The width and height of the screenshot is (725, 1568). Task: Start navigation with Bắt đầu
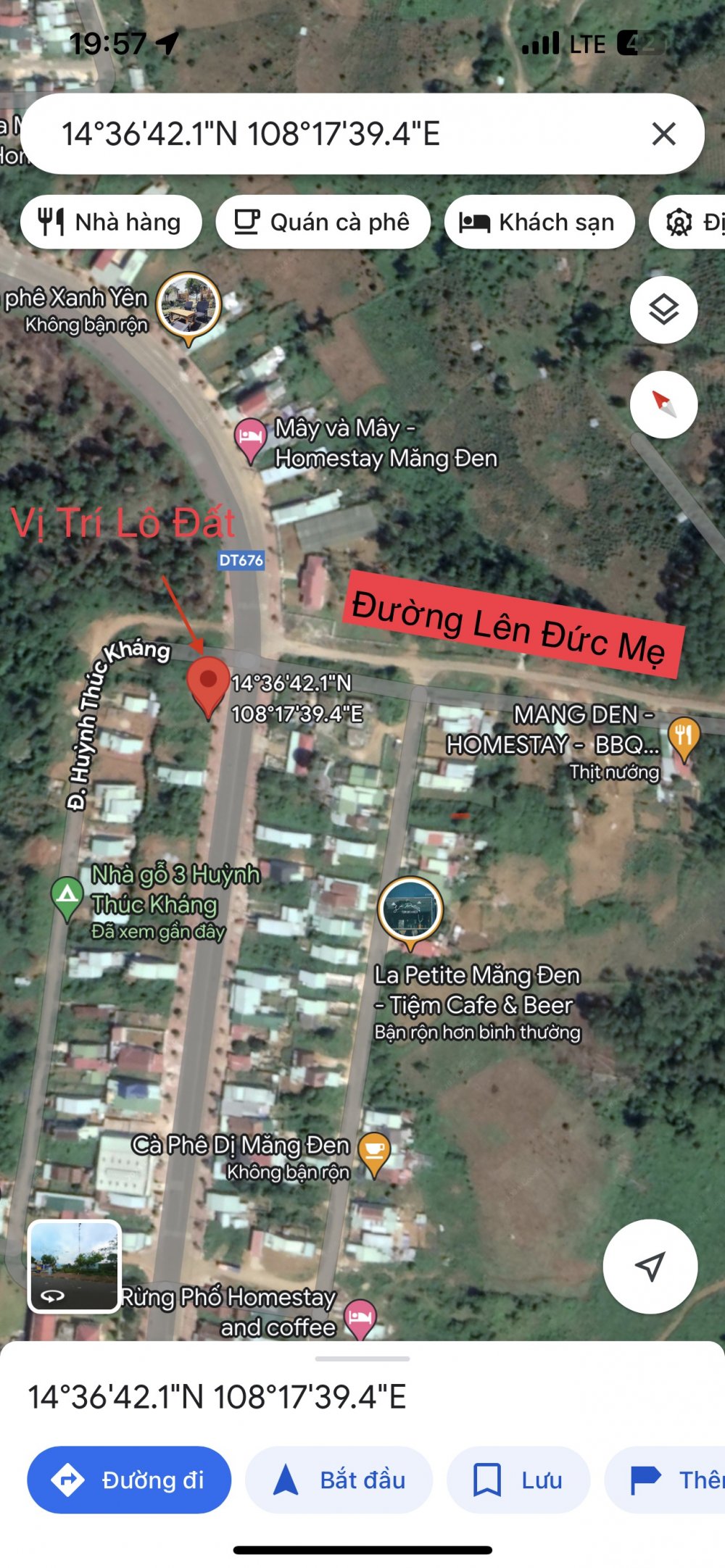pos(339,1480)
